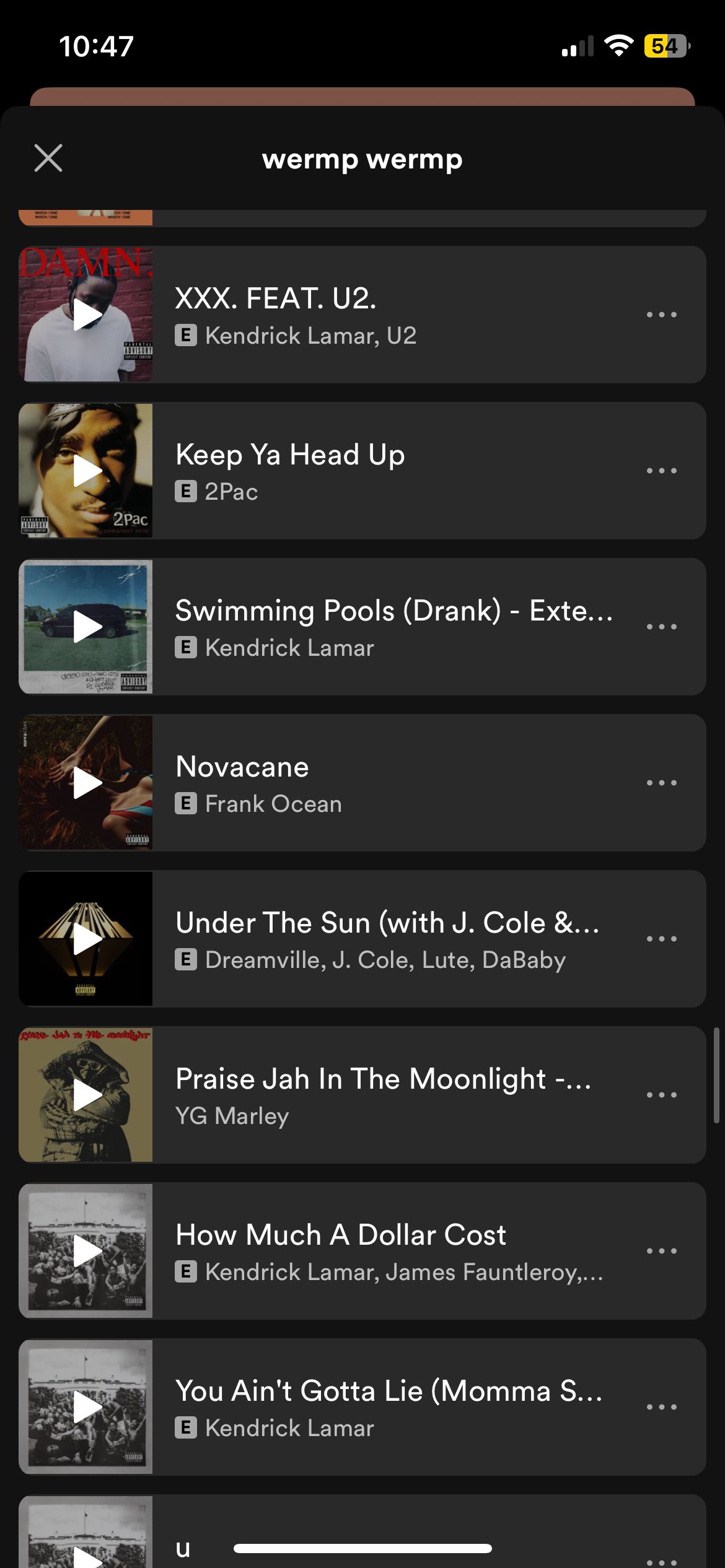Screen dimensions: 725x1568
Task: Play the Novacane preview
Action: [87, 783]
